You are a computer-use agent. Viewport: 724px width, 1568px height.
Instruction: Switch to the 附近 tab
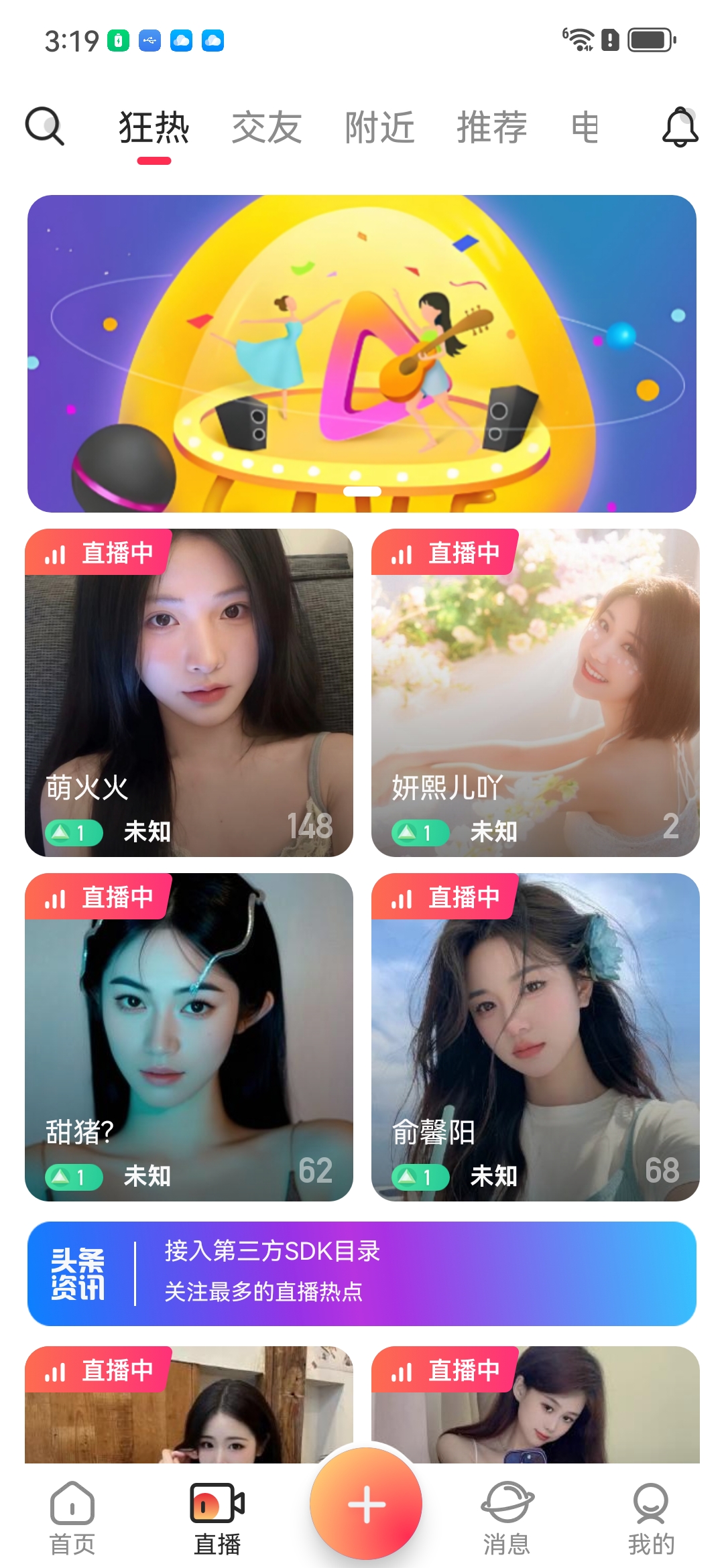tap(379, 127)
